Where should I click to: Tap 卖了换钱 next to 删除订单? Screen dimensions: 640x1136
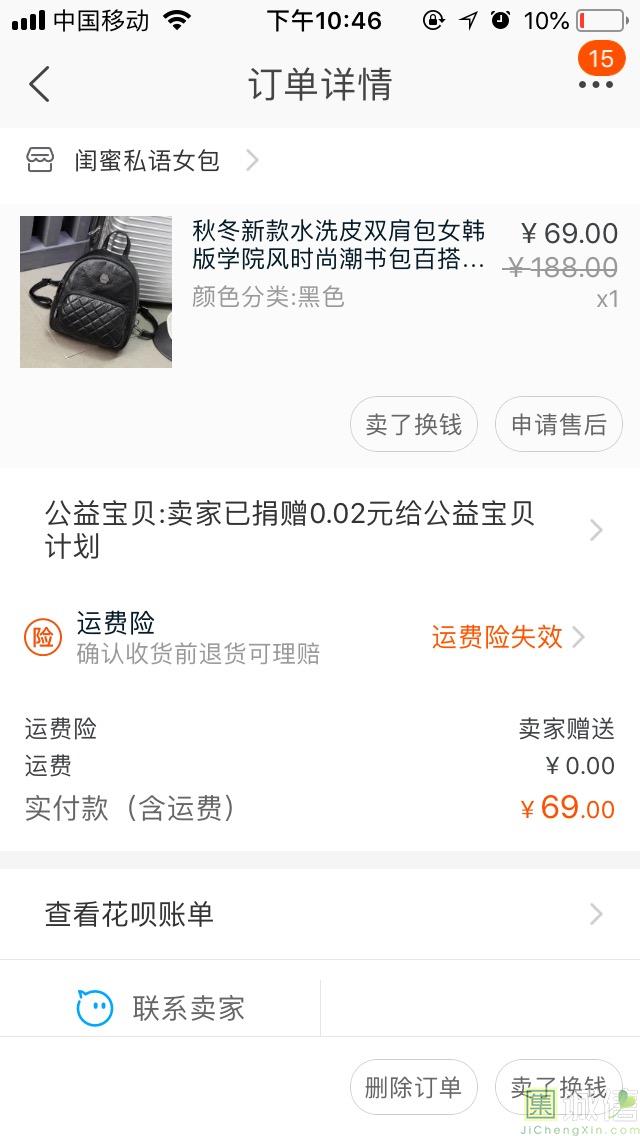558,1087
